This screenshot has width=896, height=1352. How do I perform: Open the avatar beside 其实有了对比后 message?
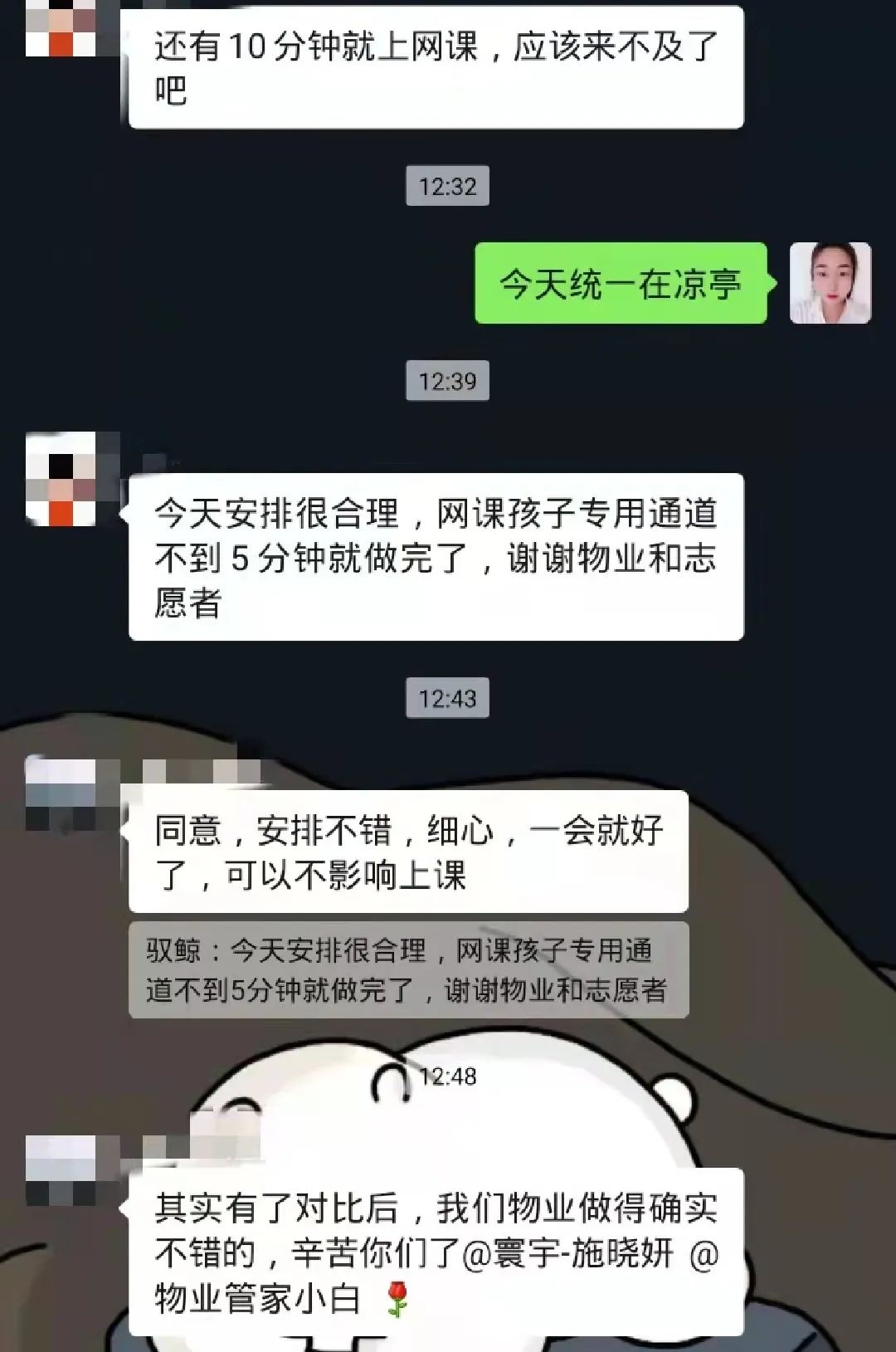[x=62, y=1170]
